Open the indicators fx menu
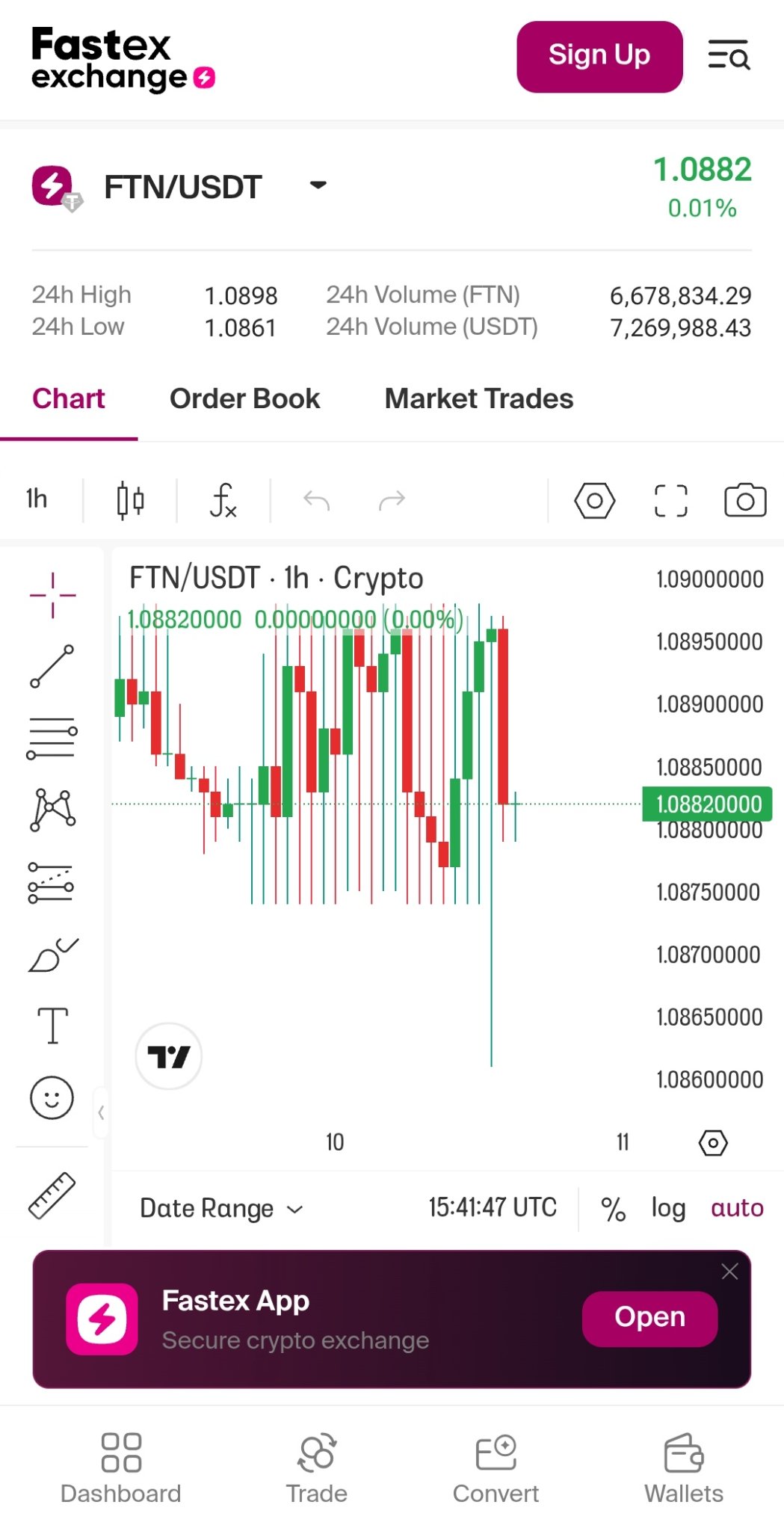The image size is (784, 1531). coord(223,500)
